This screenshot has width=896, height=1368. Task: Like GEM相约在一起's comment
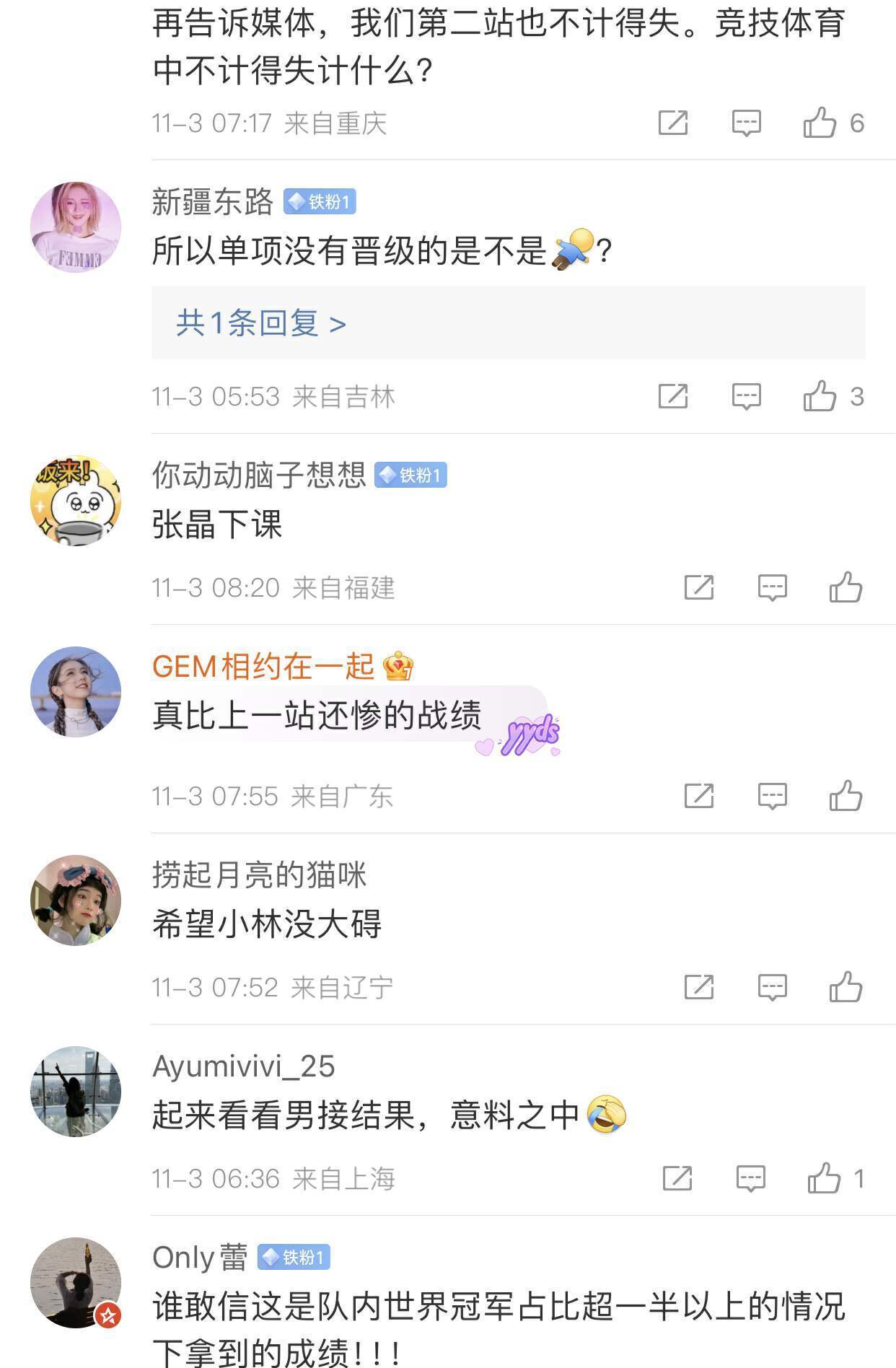tap(846, 796)
